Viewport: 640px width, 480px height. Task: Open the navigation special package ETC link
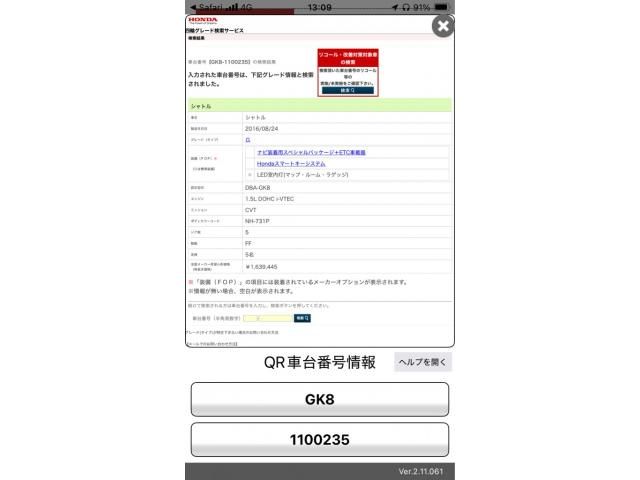click(x=311, y=152)
